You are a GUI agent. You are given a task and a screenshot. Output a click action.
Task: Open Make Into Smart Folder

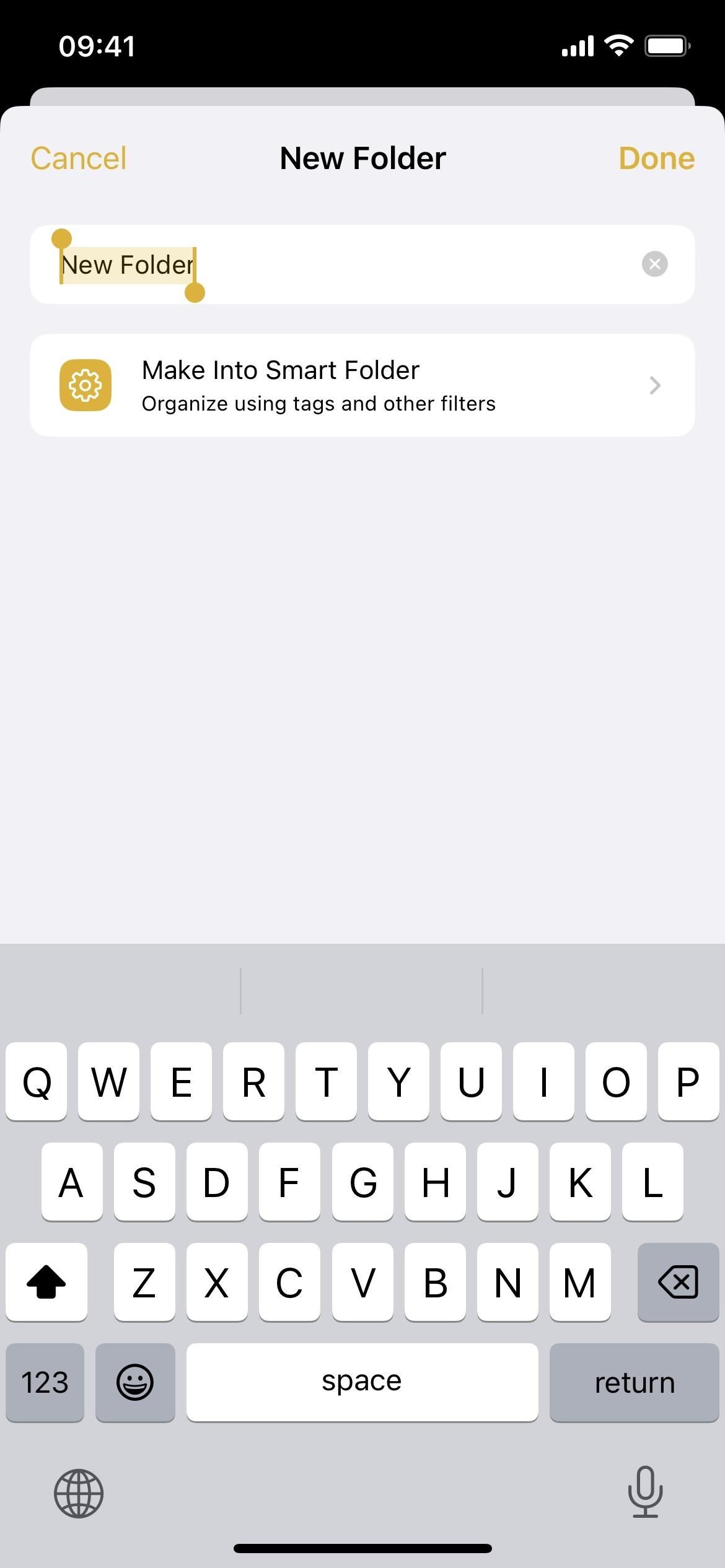[362, 385]
